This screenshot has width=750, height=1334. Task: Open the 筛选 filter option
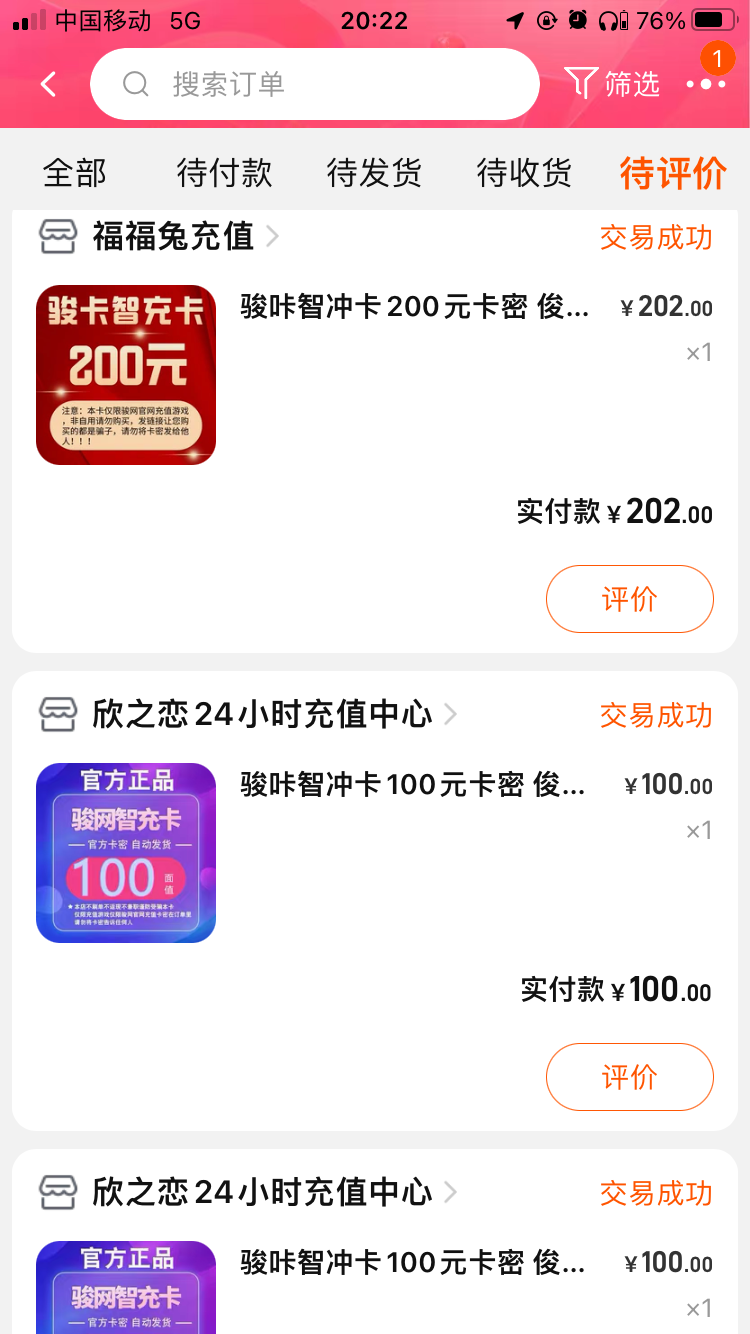tap(612, 84)
